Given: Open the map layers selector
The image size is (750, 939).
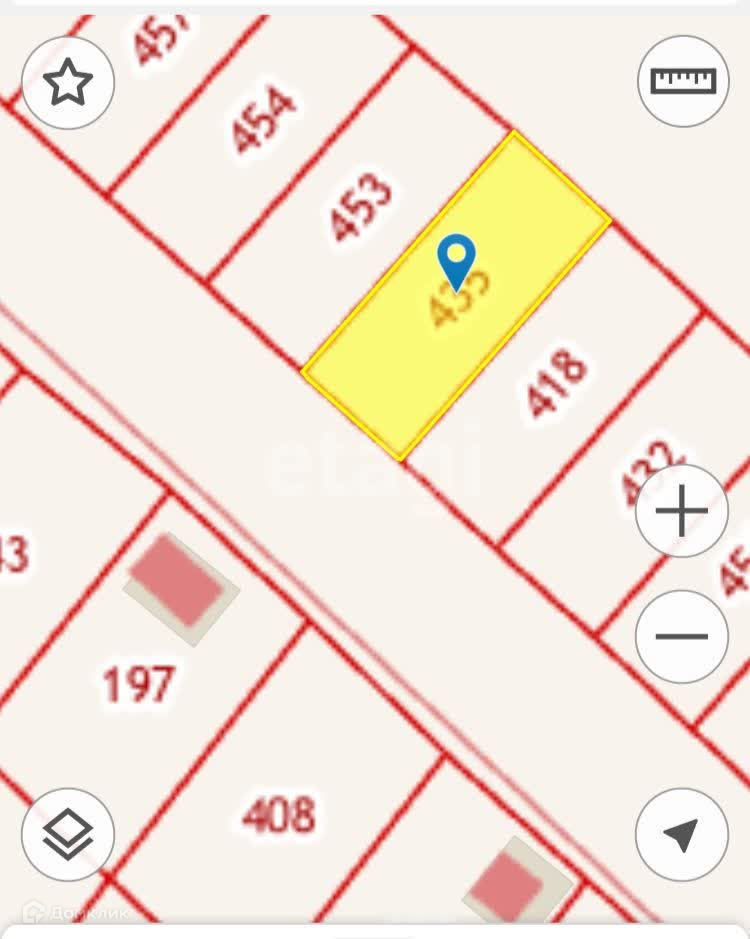Looking at the screenshot, I should click(68, 835).
